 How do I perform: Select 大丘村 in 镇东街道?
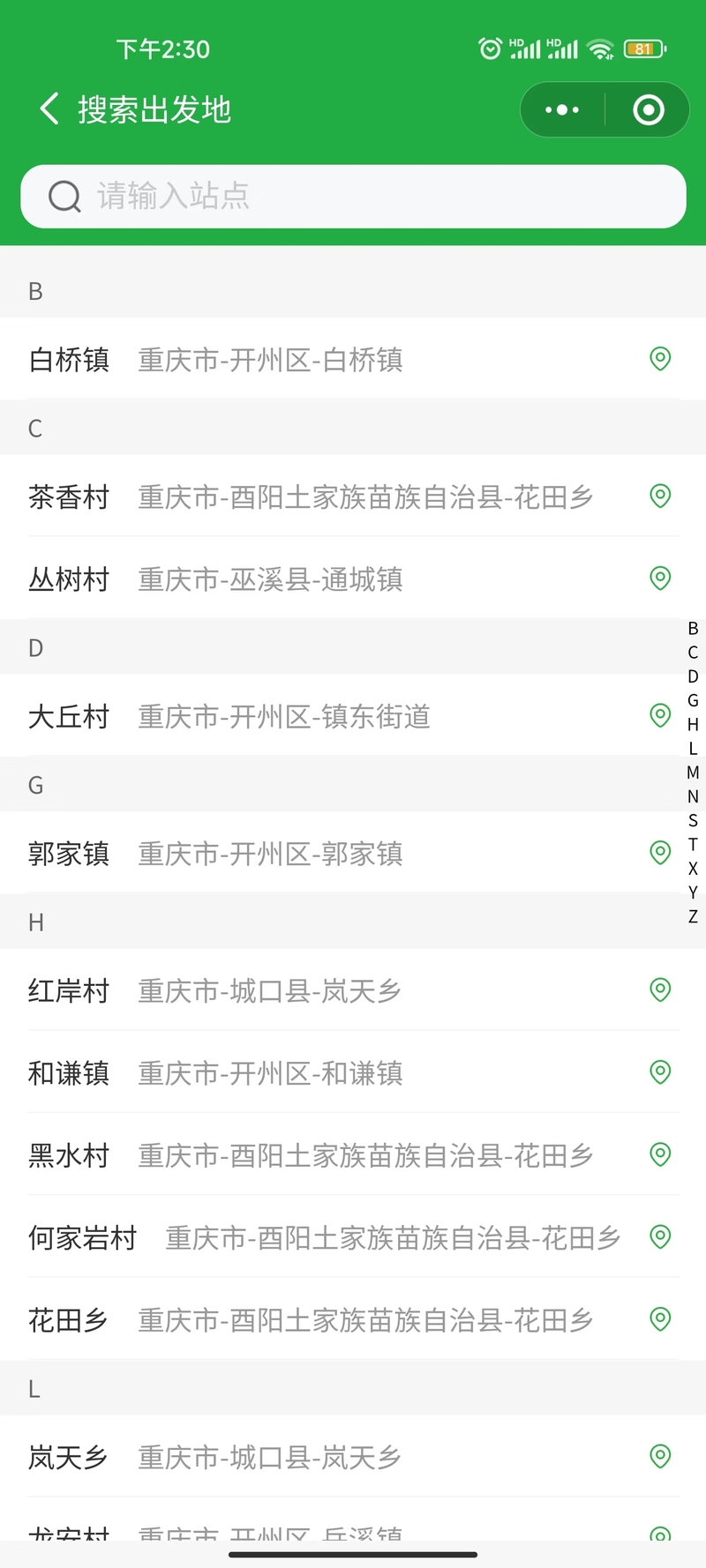(353, 716)
